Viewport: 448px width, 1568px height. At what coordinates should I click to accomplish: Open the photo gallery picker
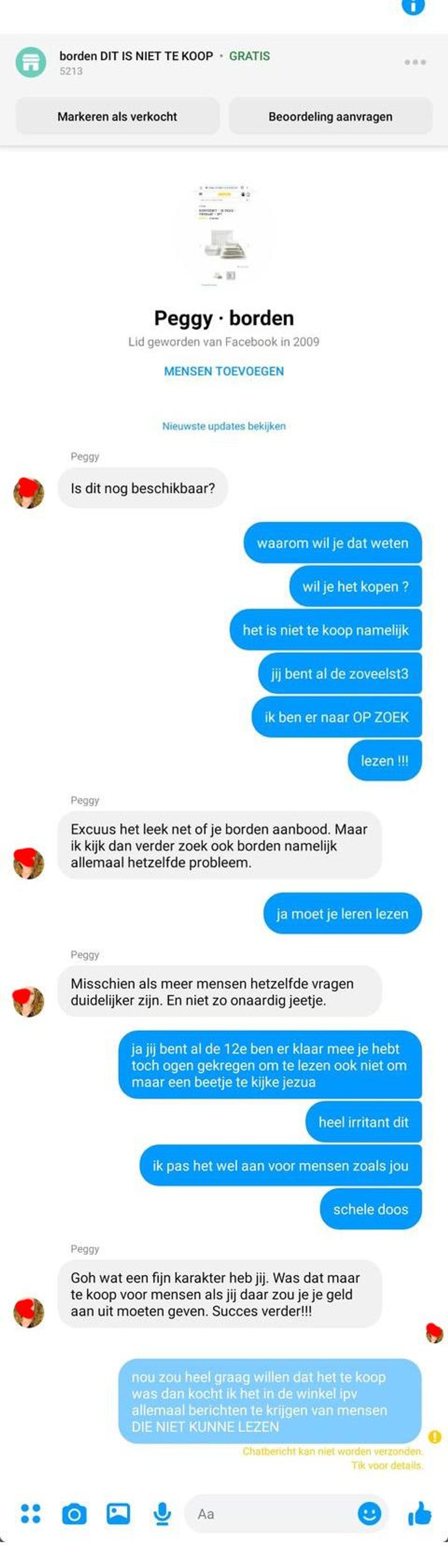tap(118, 1513)
